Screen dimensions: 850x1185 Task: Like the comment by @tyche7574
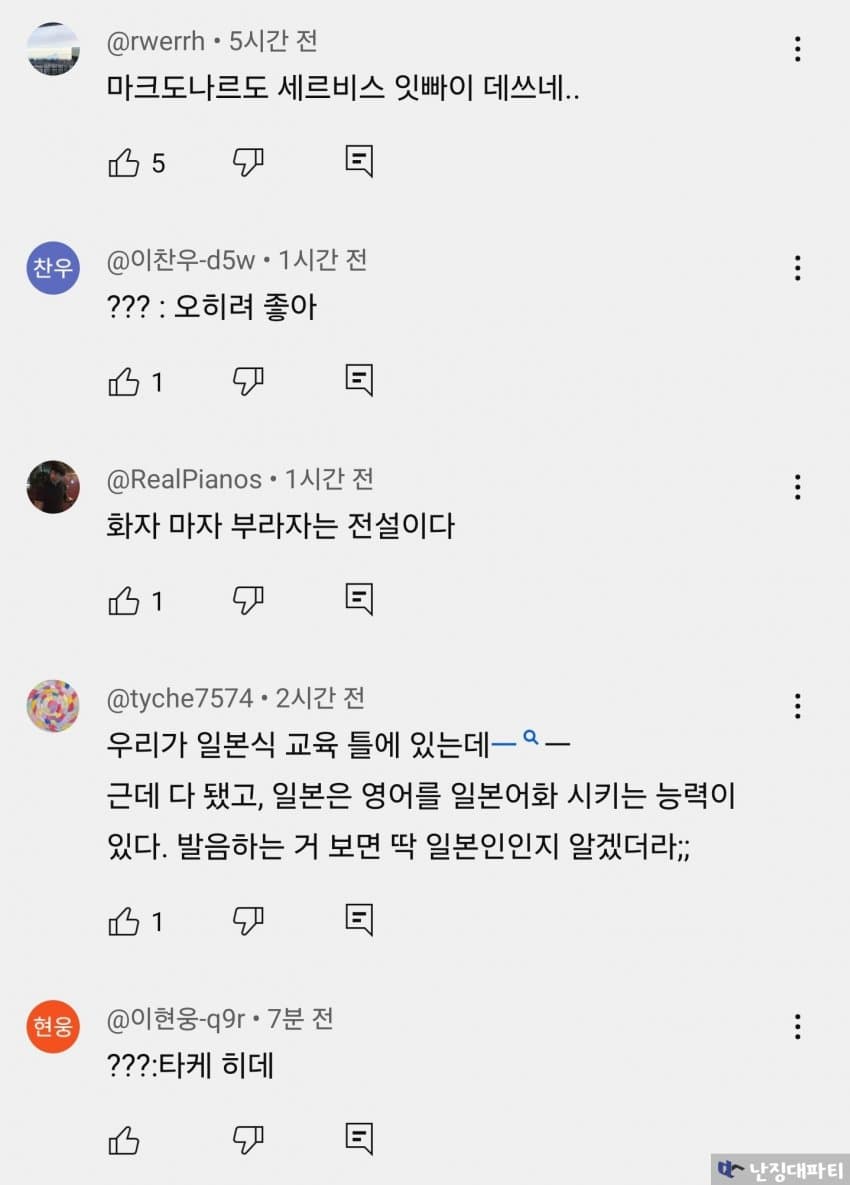124,921
